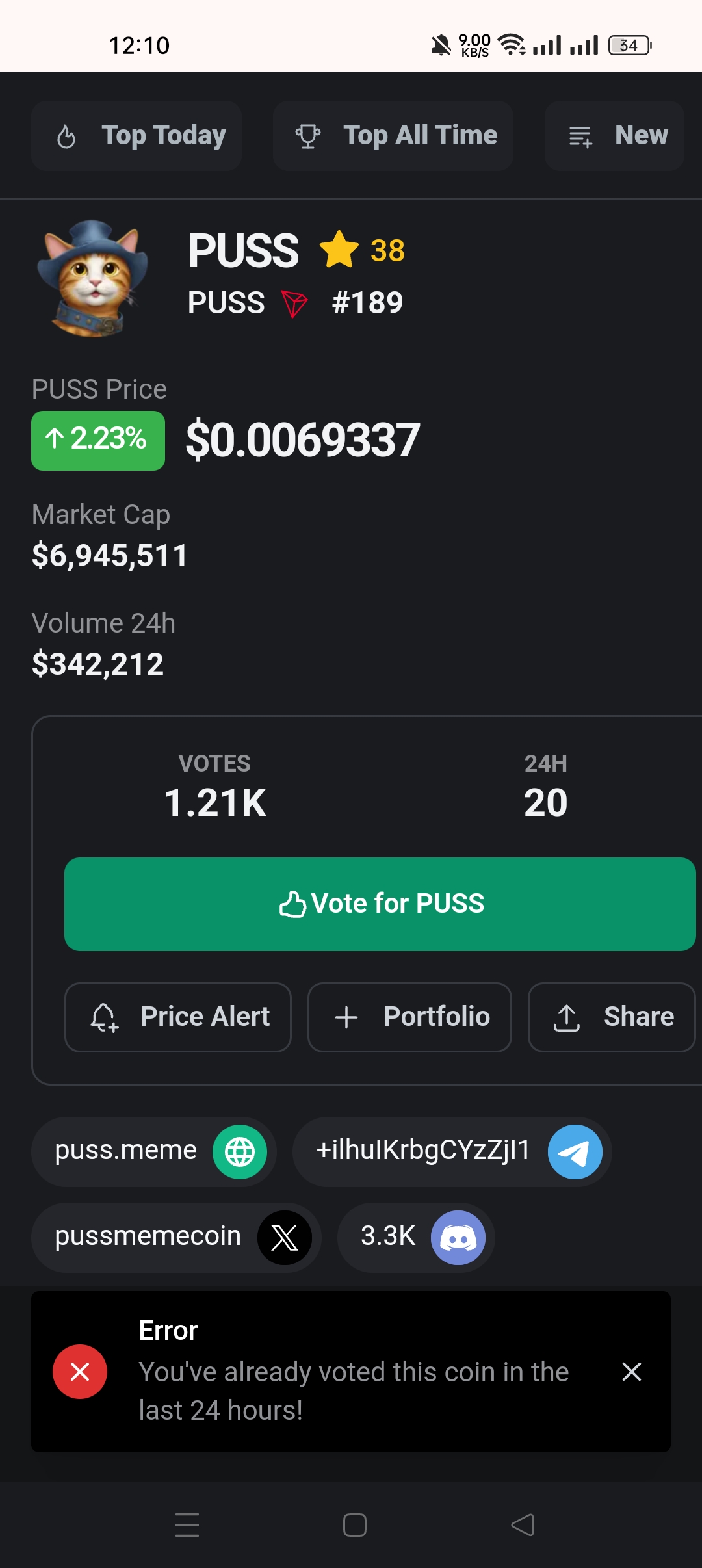
Task: Dismiss the already-voted error message
Action: [631, 1372]
